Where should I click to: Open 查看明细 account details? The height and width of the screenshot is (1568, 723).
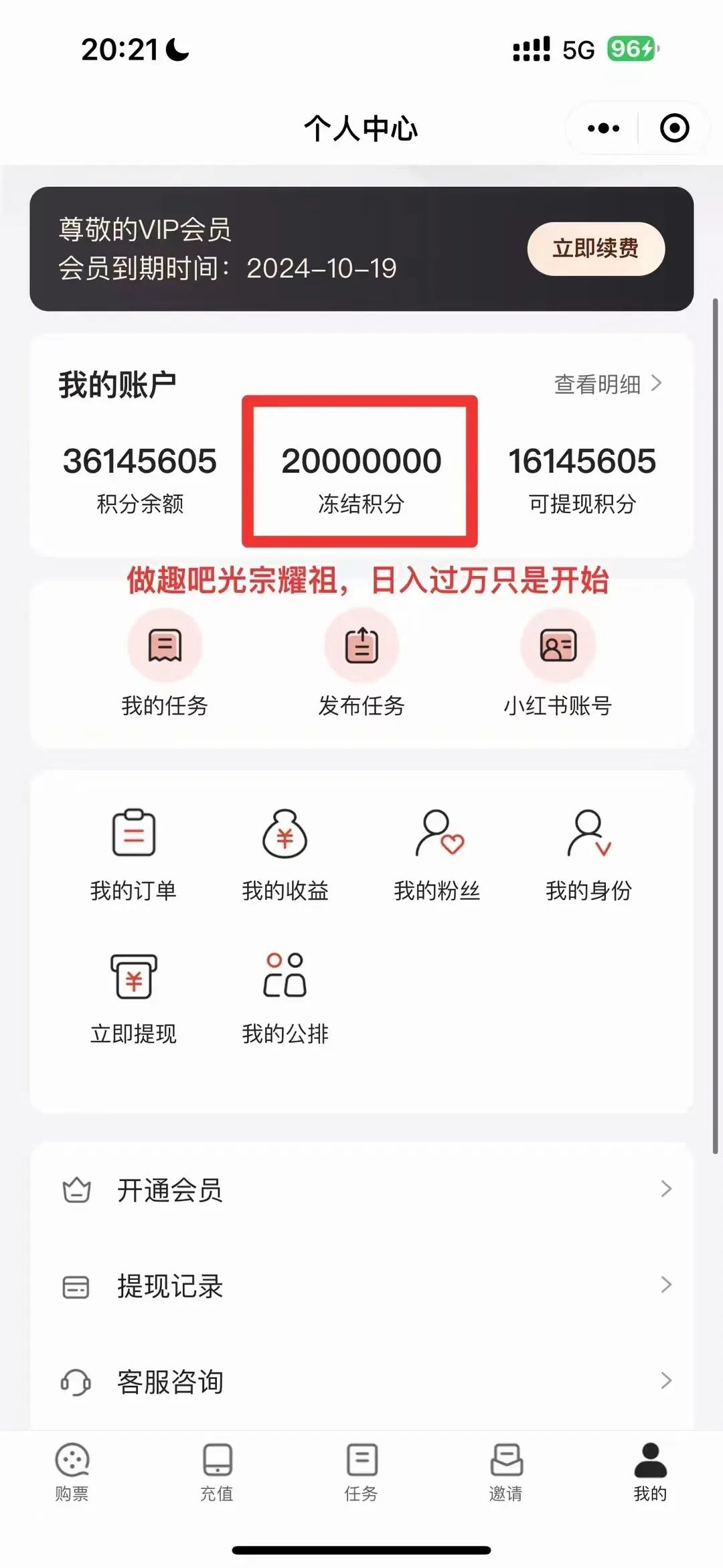click(607, 384)
